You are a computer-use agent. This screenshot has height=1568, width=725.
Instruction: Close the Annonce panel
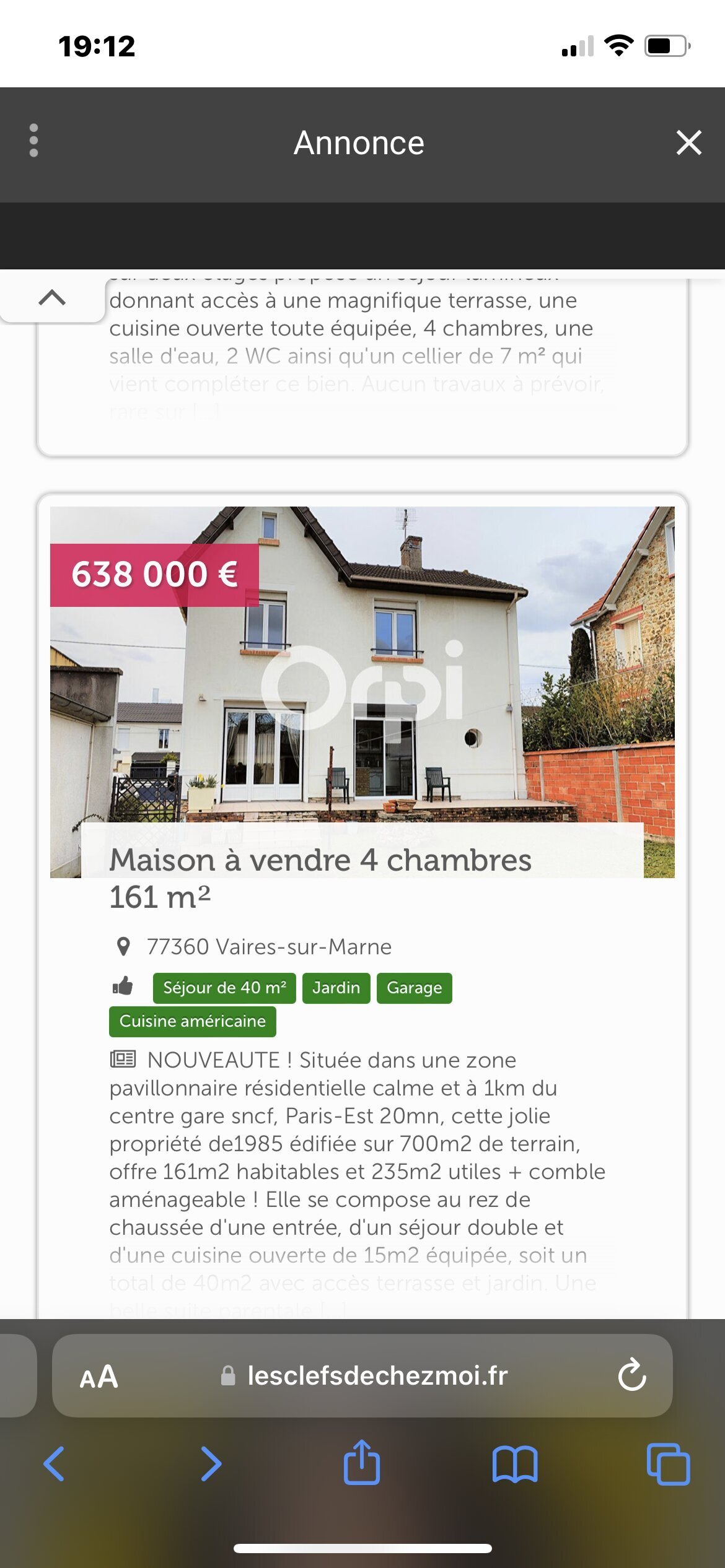click(688, 142)
